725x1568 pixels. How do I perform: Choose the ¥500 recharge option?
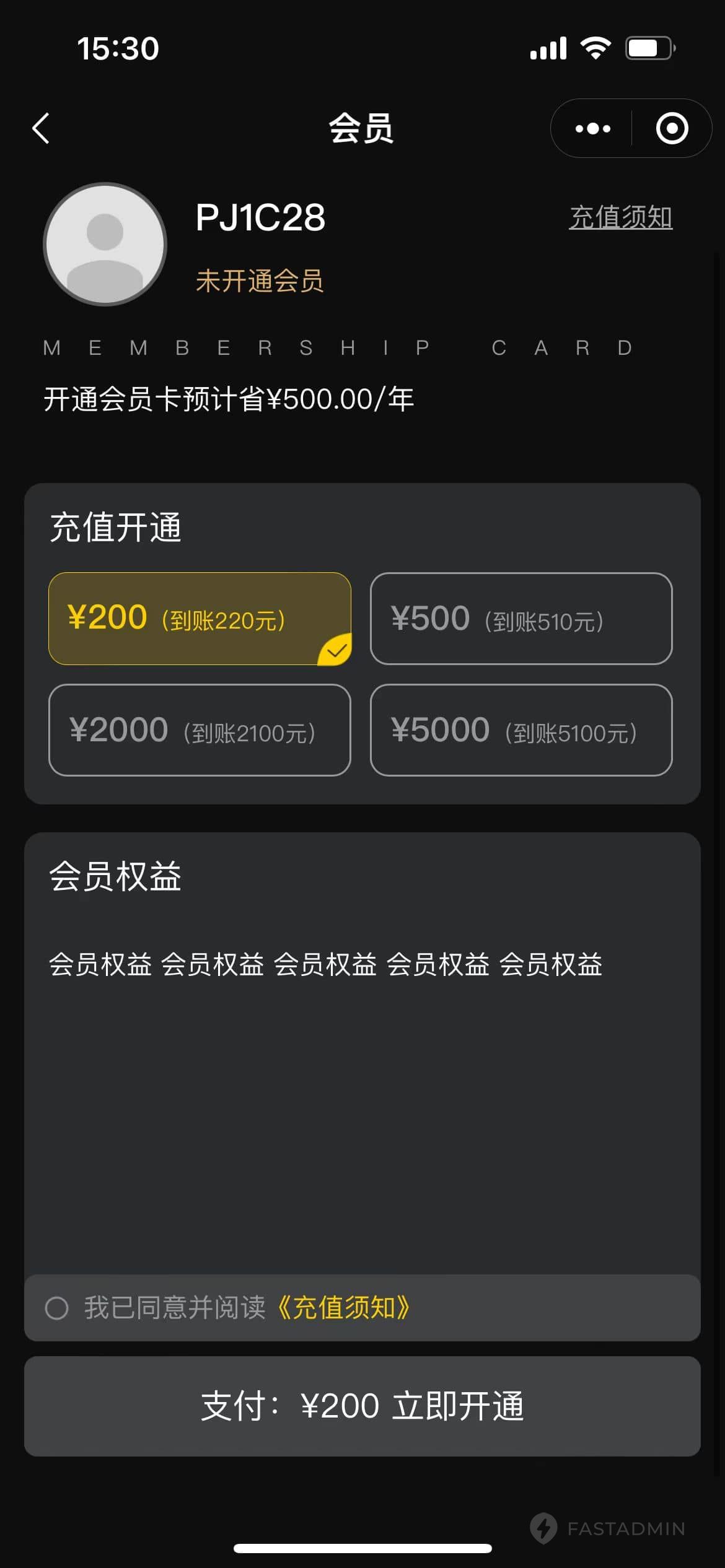pos(521,619)
